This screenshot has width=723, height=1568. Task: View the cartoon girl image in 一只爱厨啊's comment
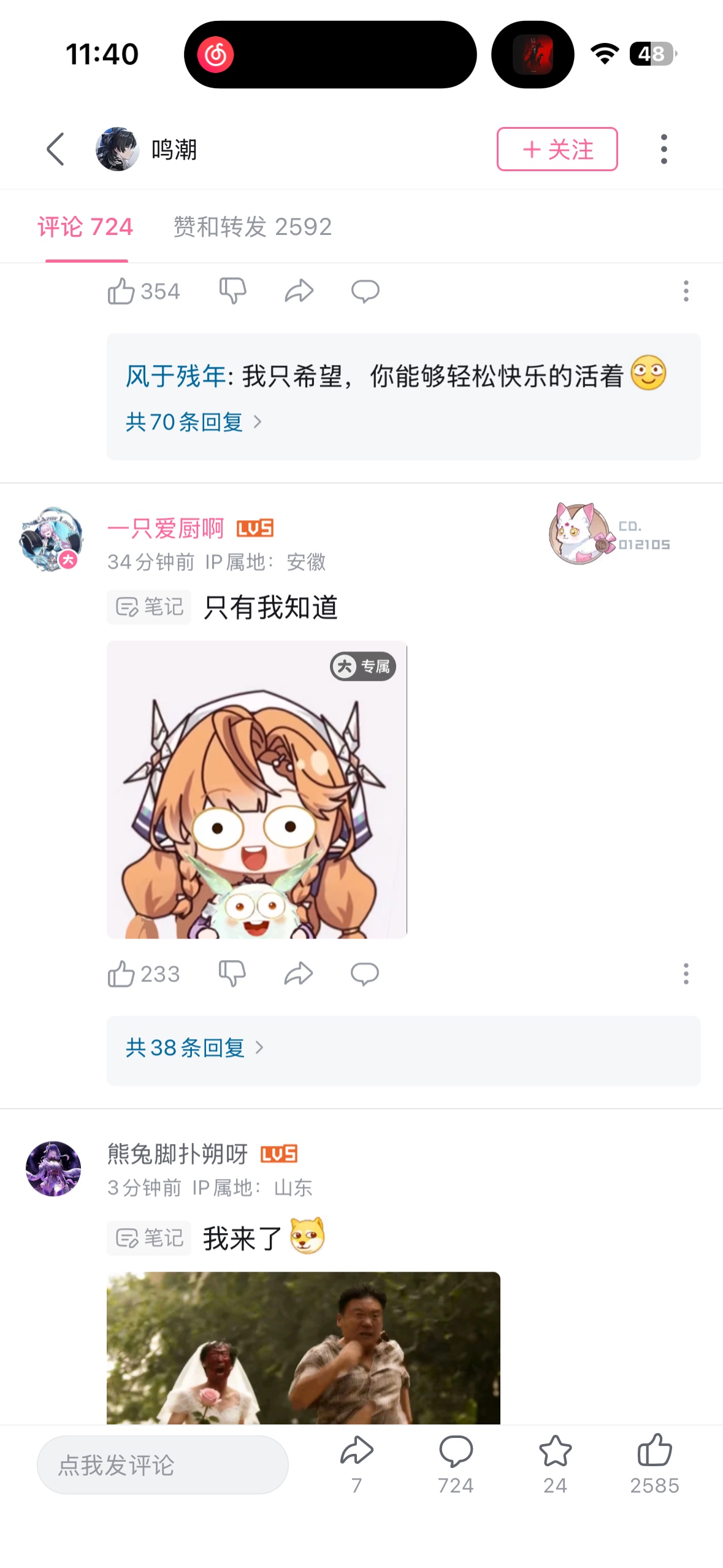click(x=257, y=789)
